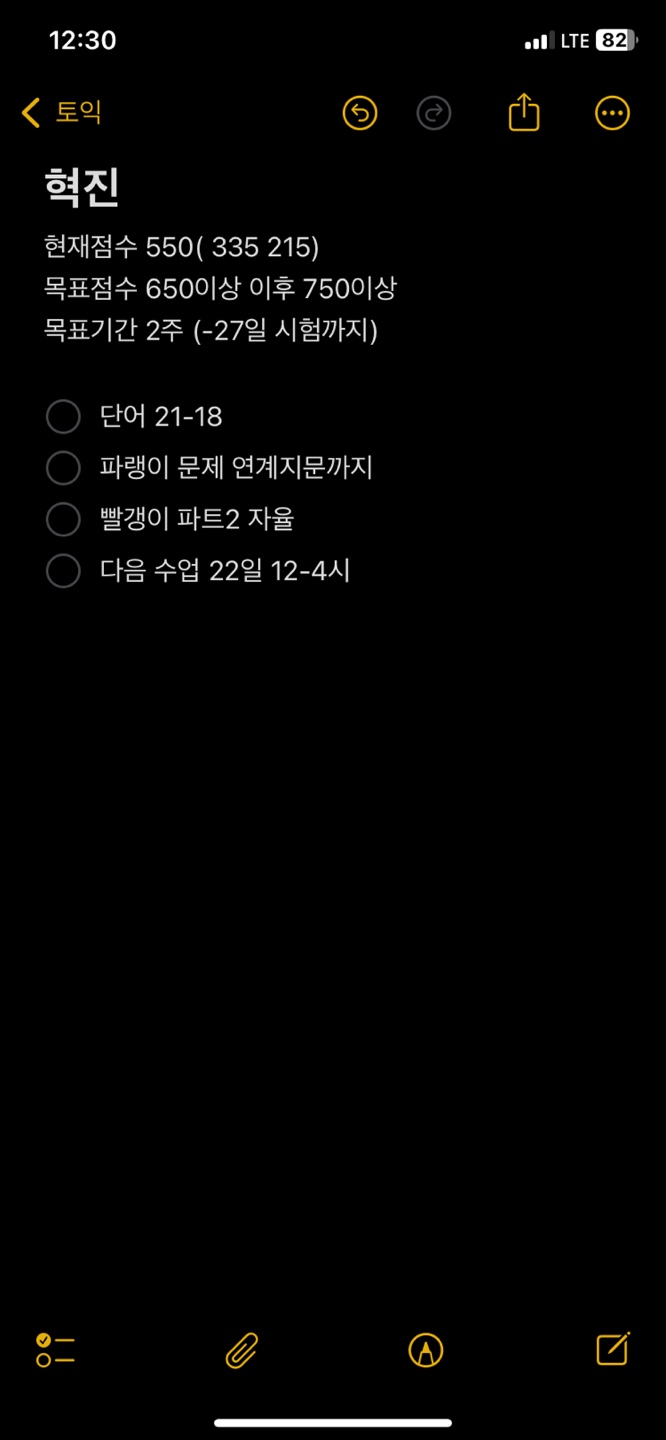Tap the checklist icon in the bottom toolbar
The width and height of the screenshot is (666, 1440).
coord(55,1350)
